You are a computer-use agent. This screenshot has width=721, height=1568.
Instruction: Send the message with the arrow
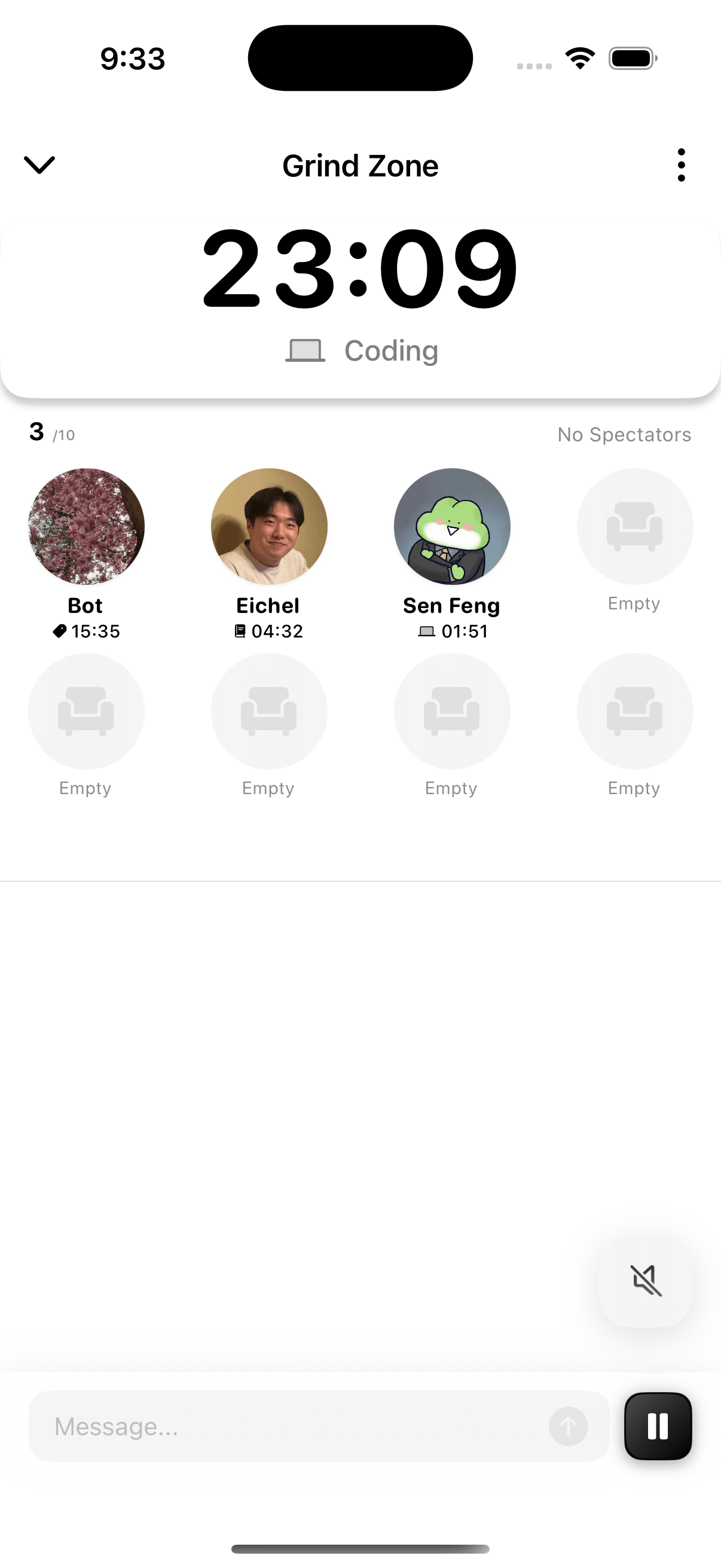pyautogui.click(x=569, y=1426)
